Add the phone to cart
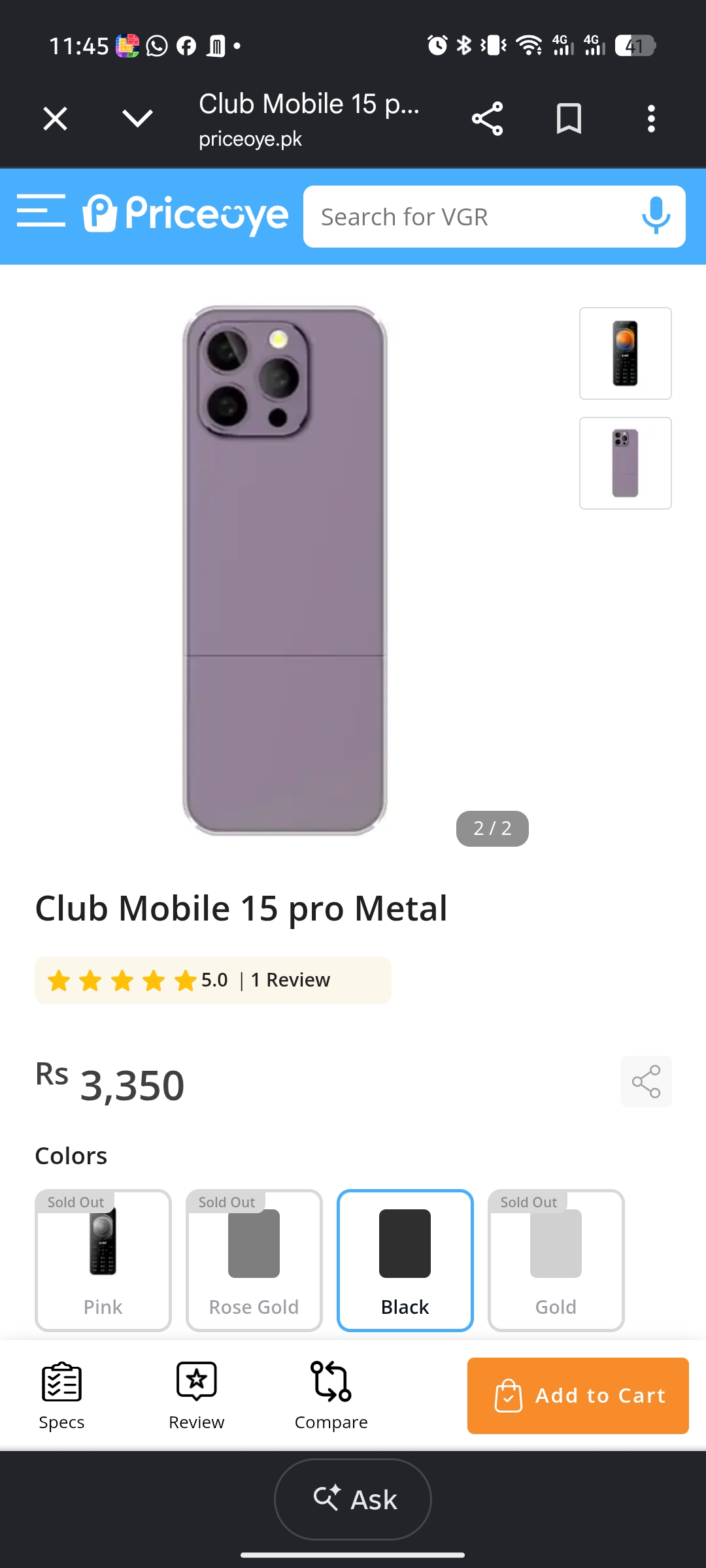Screen dimensions: 706x1568 tap(578, 1396)
